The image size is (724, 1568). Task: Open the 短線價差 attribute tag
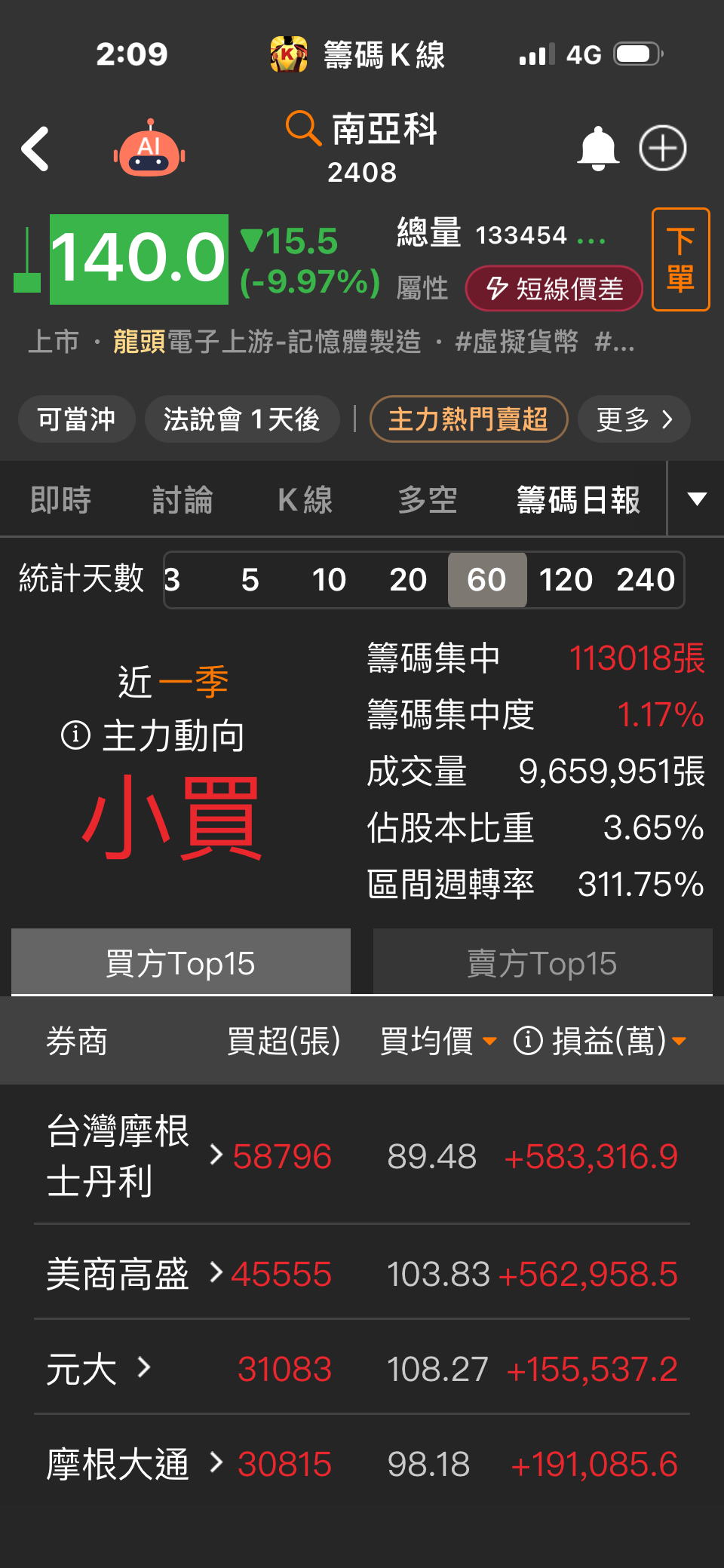click(554, 288)
